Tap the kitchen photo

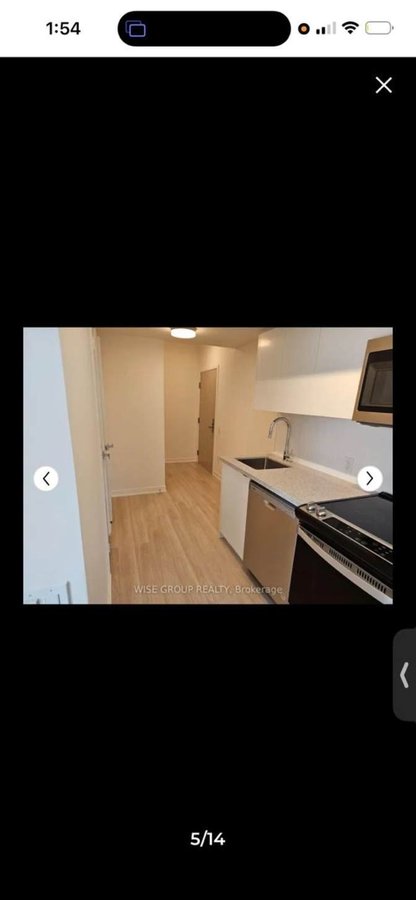coord(208,465)
